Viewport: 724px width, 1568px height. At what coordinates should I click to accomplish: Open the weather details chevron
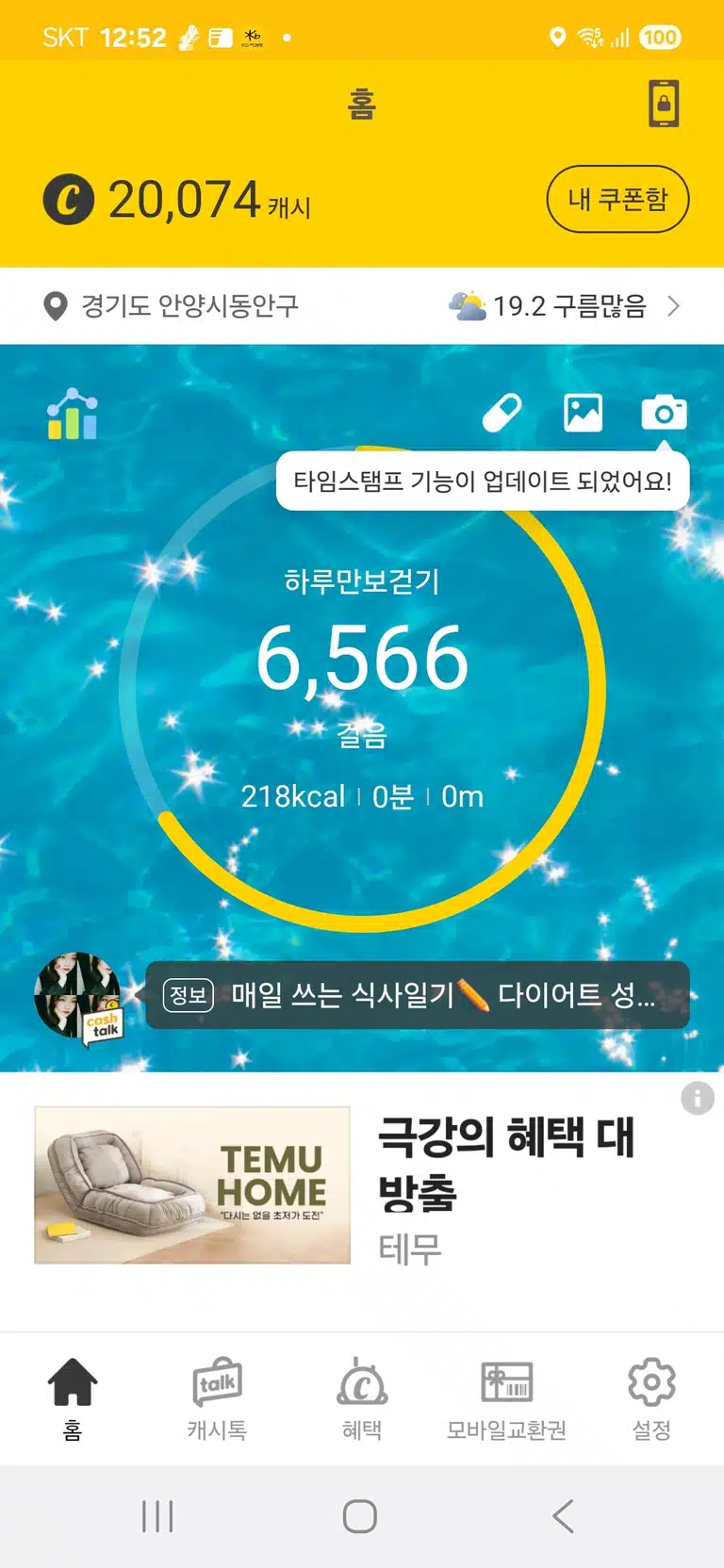673,306
